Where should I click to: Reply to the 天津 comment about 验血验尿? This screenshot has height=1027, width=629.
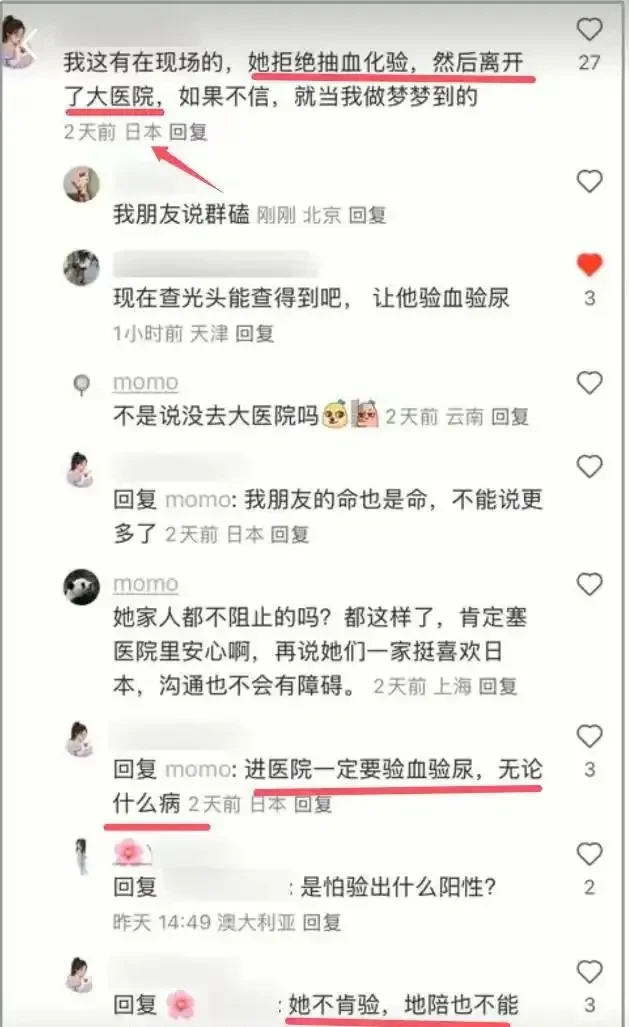tap(254, 334)
